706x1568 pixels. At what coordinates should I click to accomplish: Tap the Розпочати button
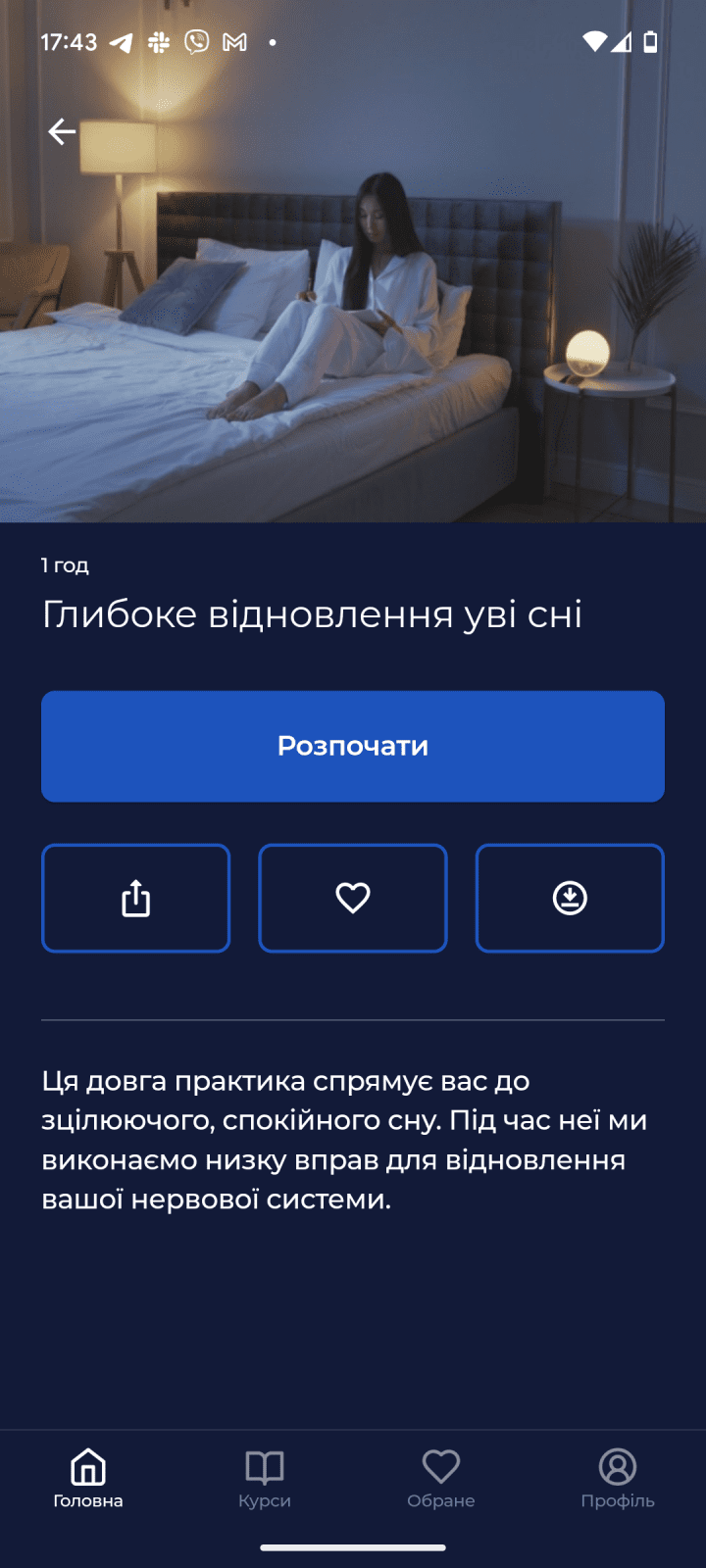coord(353,746)
